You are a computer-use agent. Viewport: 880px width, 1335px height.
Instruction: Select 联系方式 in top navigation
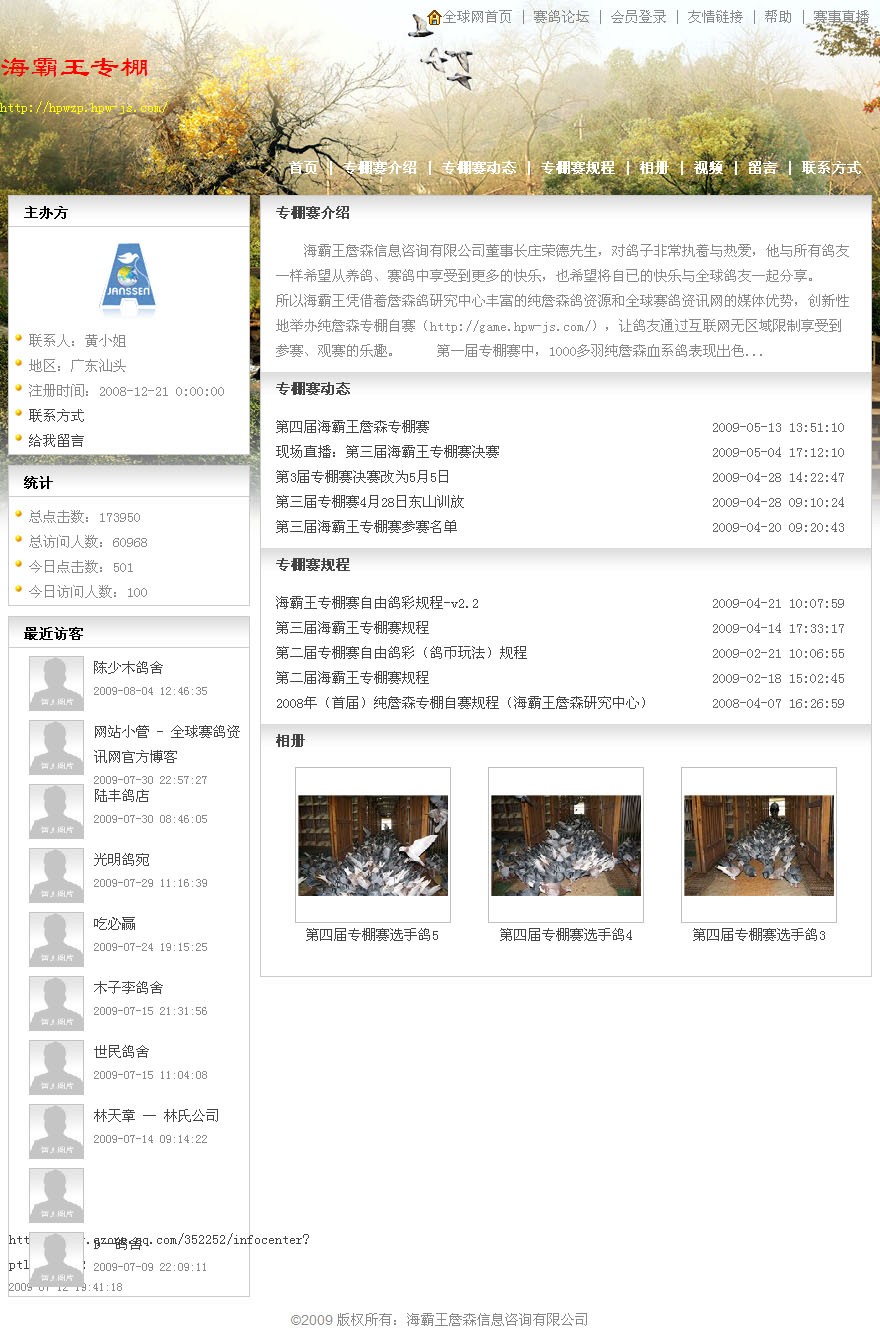coord(831,168)
